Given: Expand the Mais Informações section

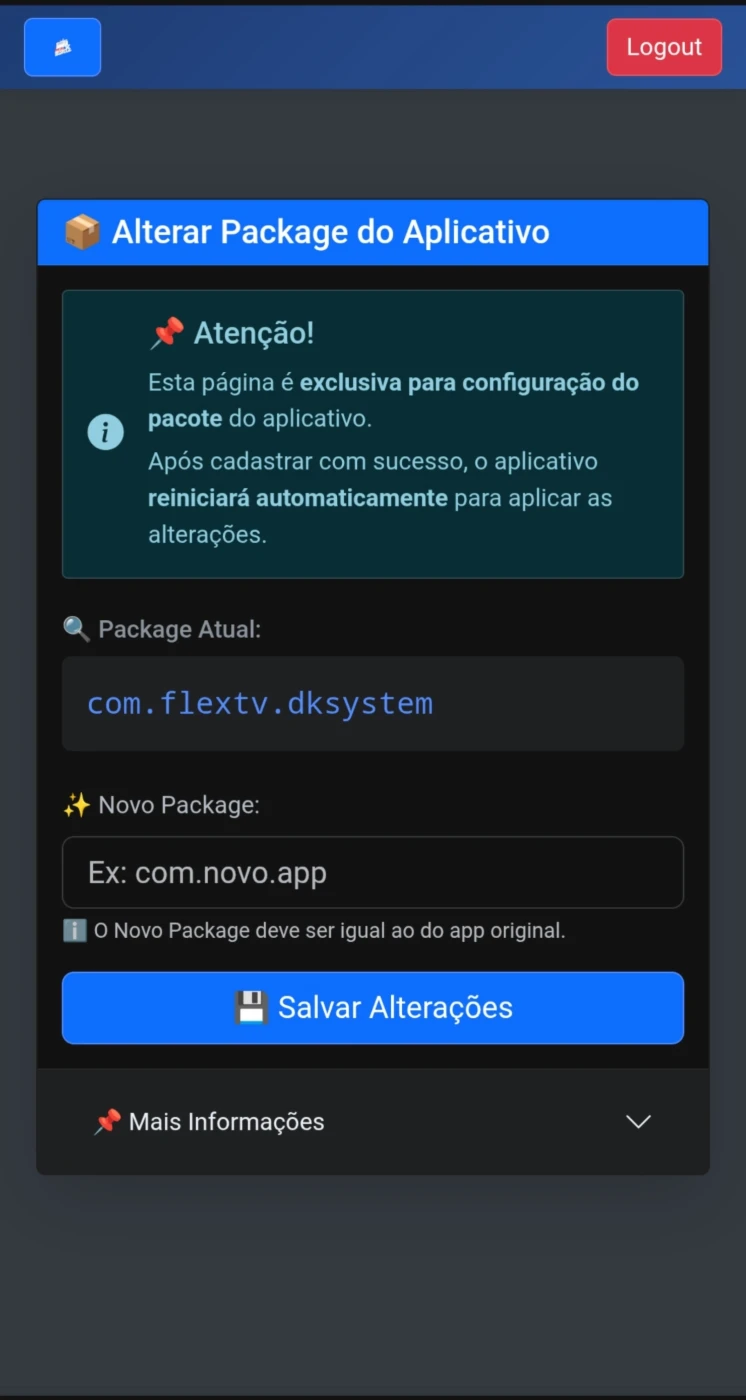Looking at the screenshot, I should pyautogui.click(x=373, y=1122).
